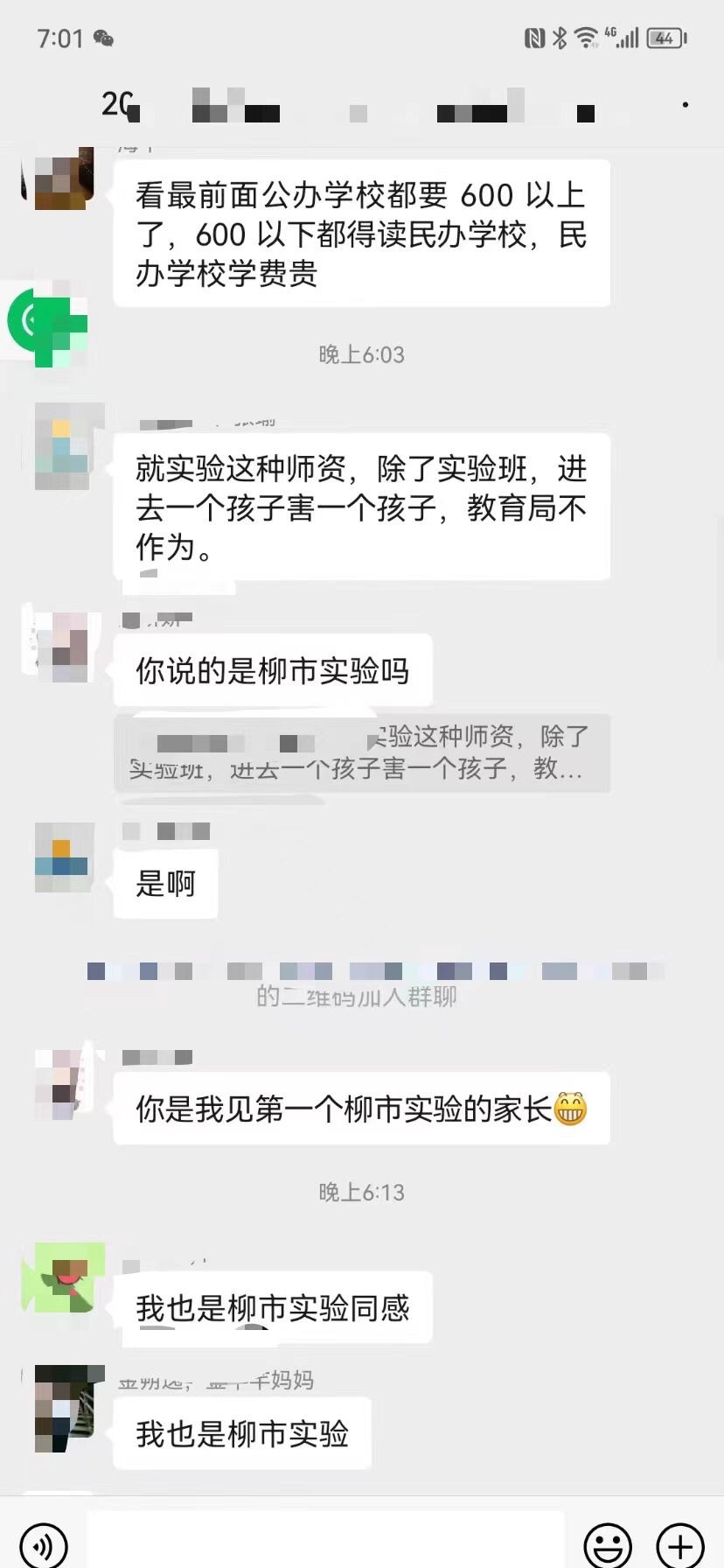The height and width of the screenshot is (1568, 724).
Task: View profile of the 妈妈 user avatar
Action: (x=64, y=1409)
